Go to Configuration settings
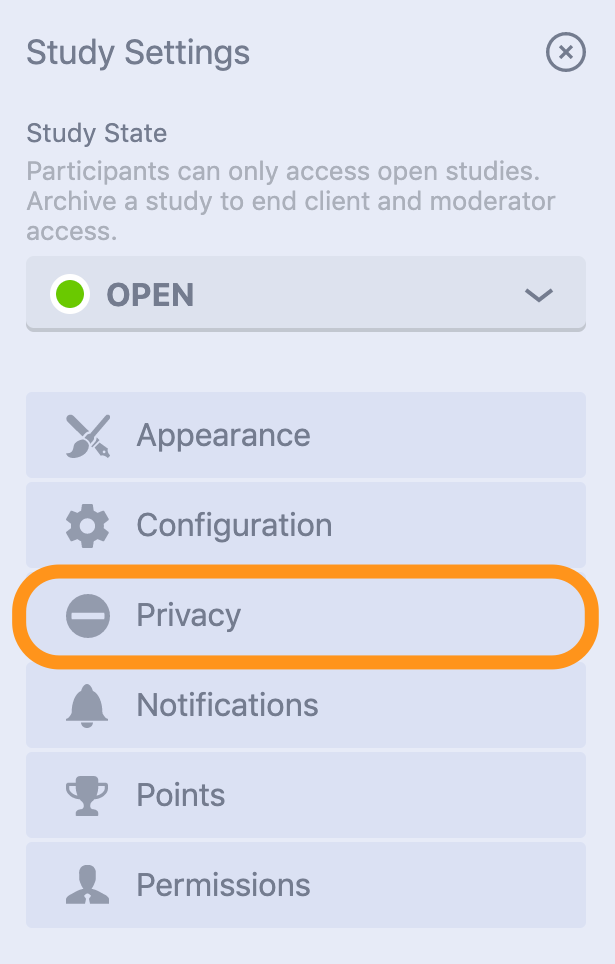Screen dimensions: 615x964 click(305, 525)
